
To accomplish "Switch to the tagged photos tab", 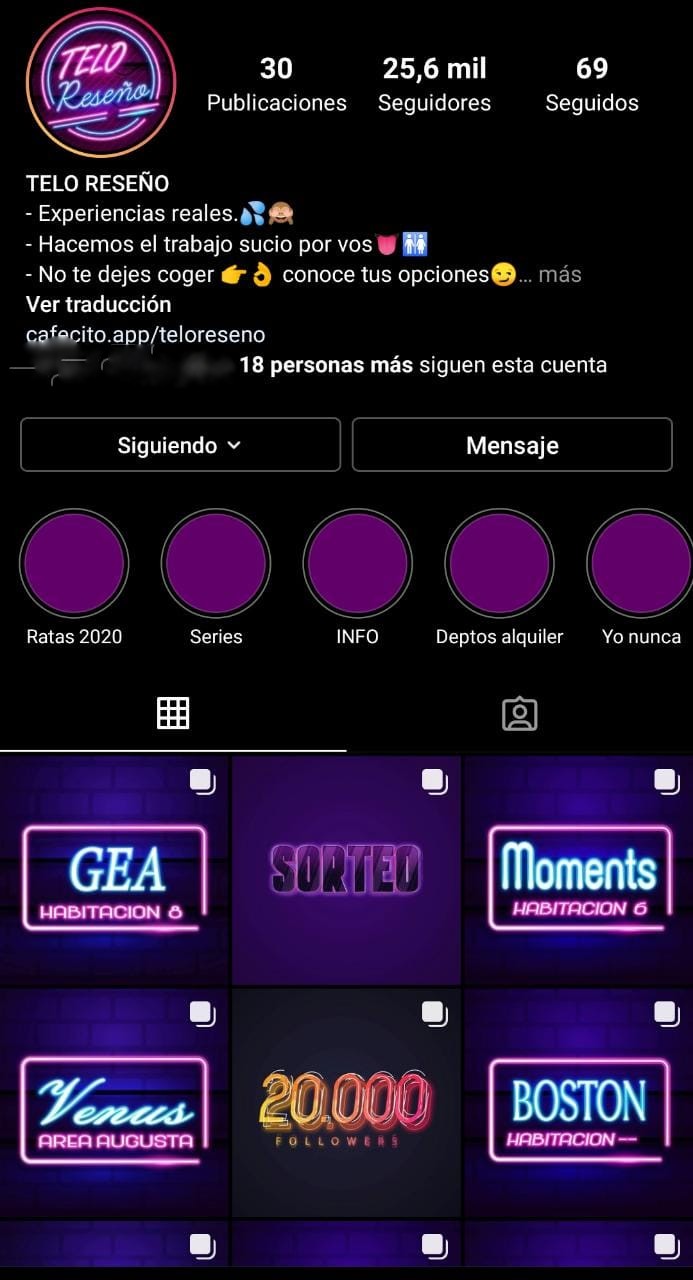I will [519, 713].
